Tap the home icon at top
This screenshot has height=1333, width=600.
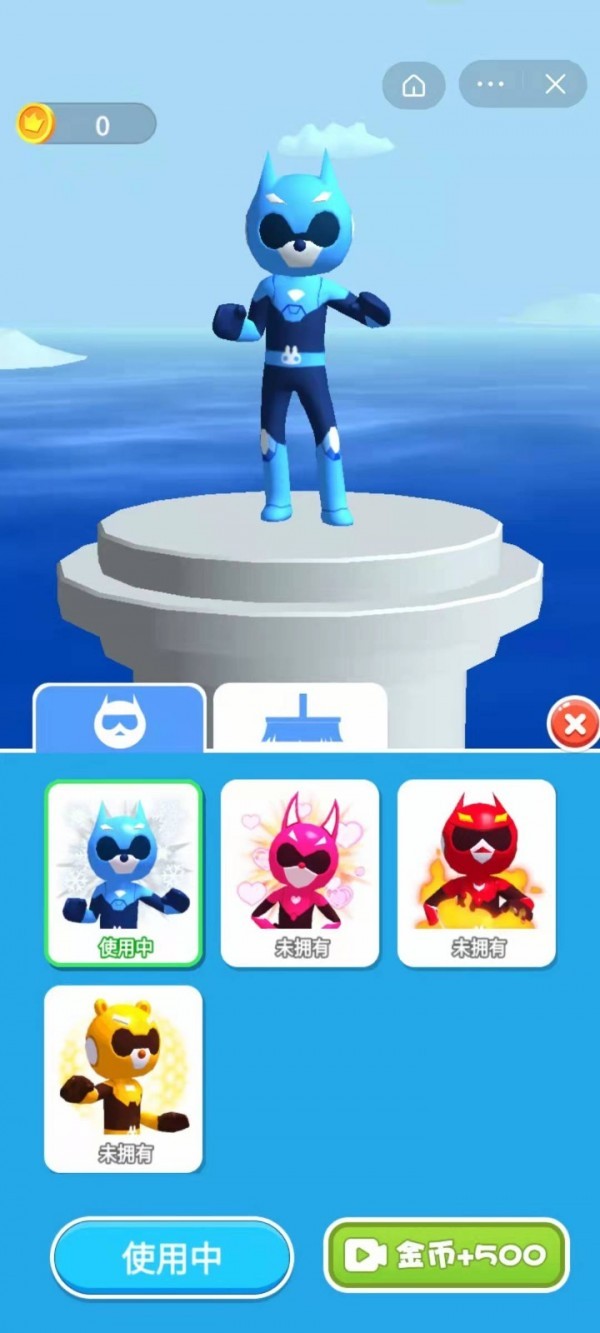pyautogui.click(x=413, y=85)
